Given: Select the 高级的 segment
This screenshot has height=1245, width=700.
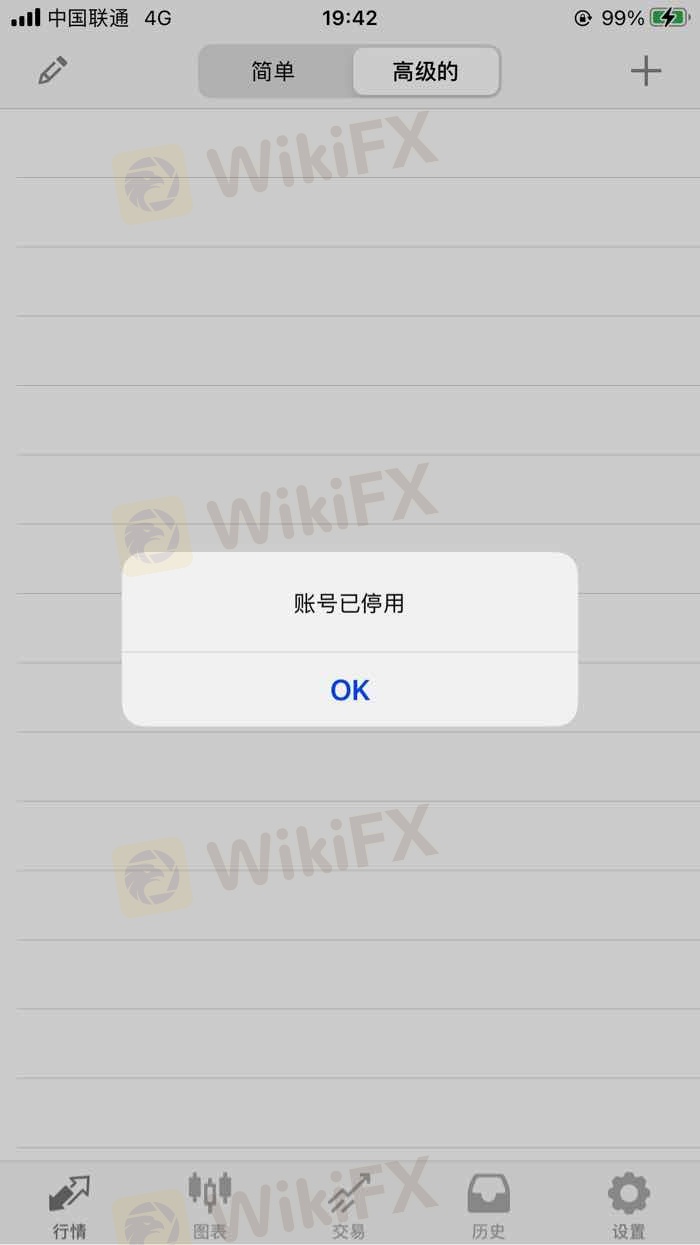Looking at the screenshot, I should 425,72.
